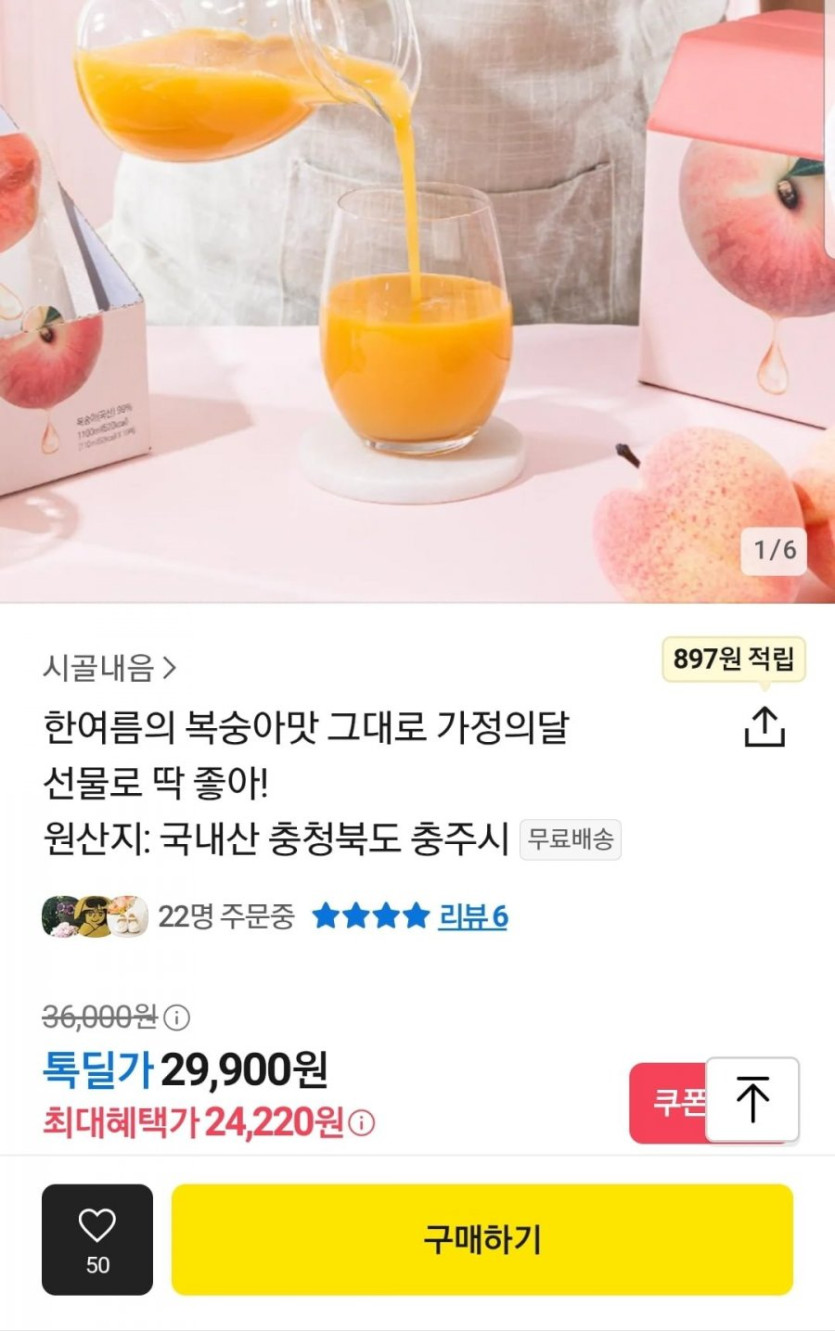835x1331 pixels.
Task: Jump back to the top of the page
Action: tap(752, 1100)
